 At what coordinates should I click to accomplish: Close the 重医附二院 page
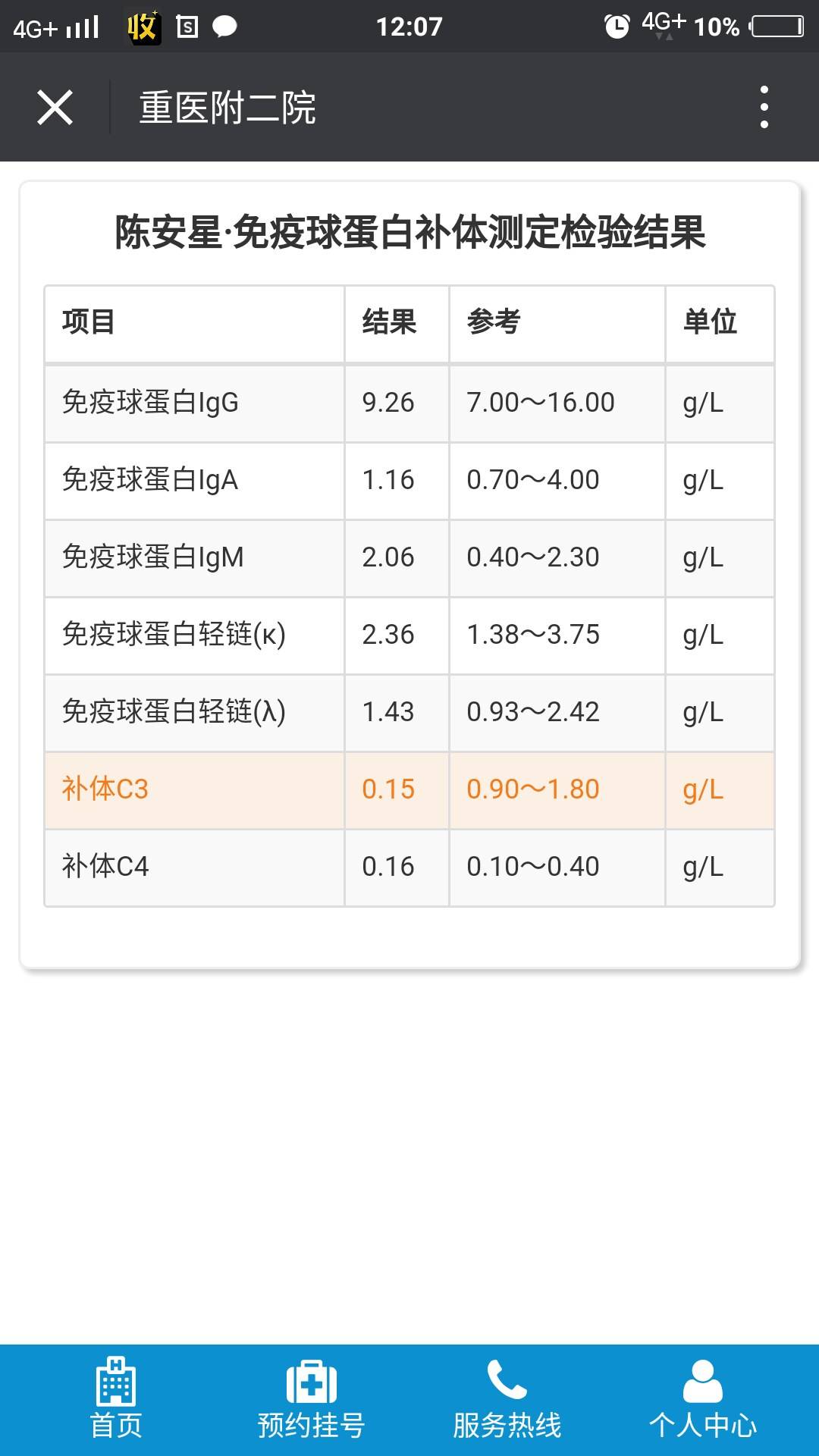tap(55, 107)
